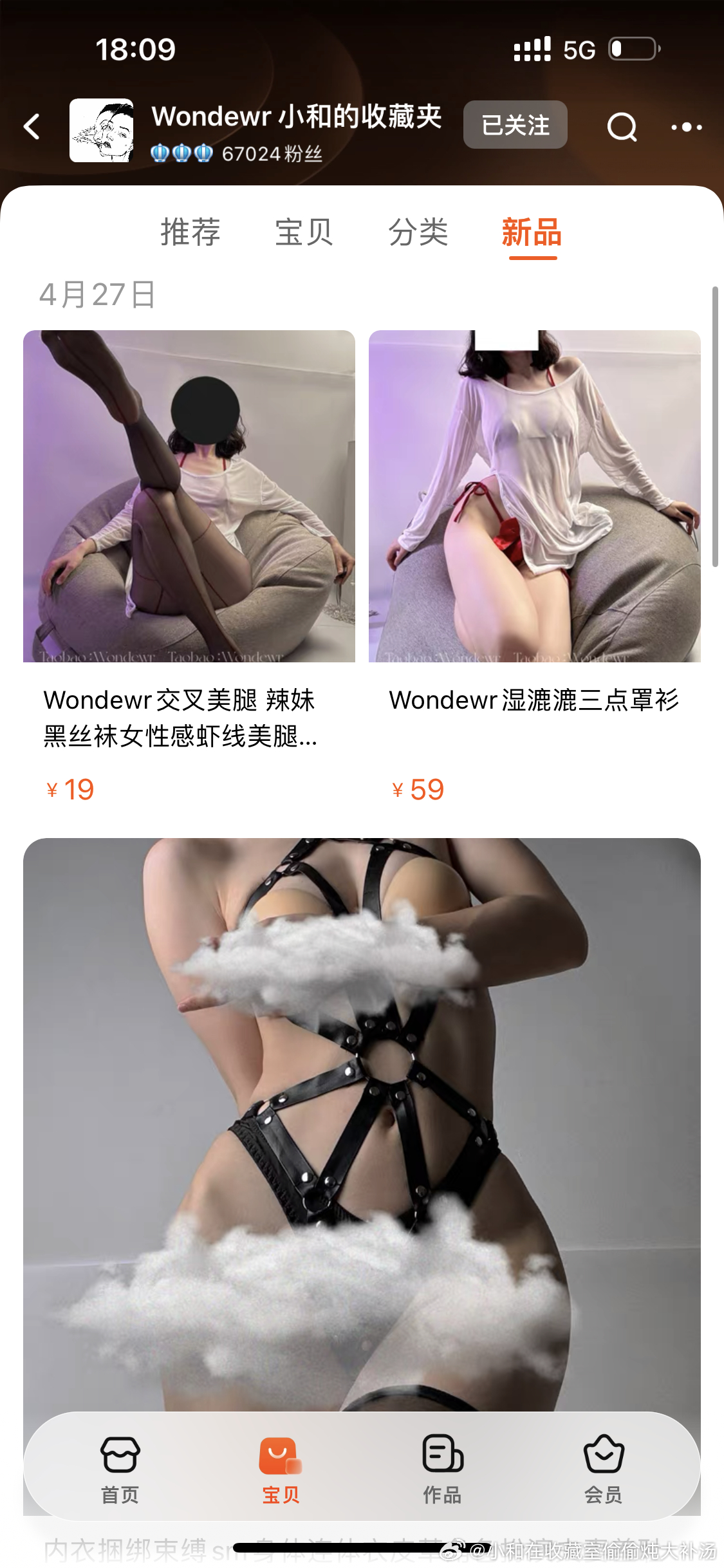The image size is (724, 1568).
Task: Switch to the 推荐 tab
Action: (190, 232)
